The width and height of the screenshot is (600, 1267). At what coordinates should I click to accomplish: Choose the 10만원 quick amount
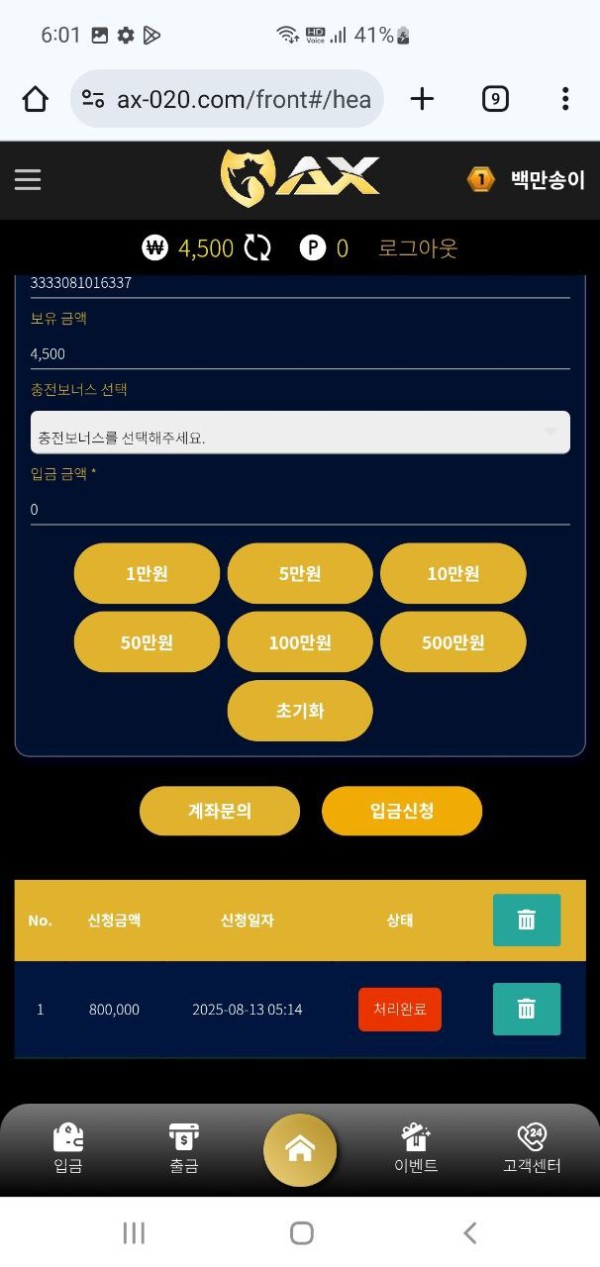click(453, 573)
